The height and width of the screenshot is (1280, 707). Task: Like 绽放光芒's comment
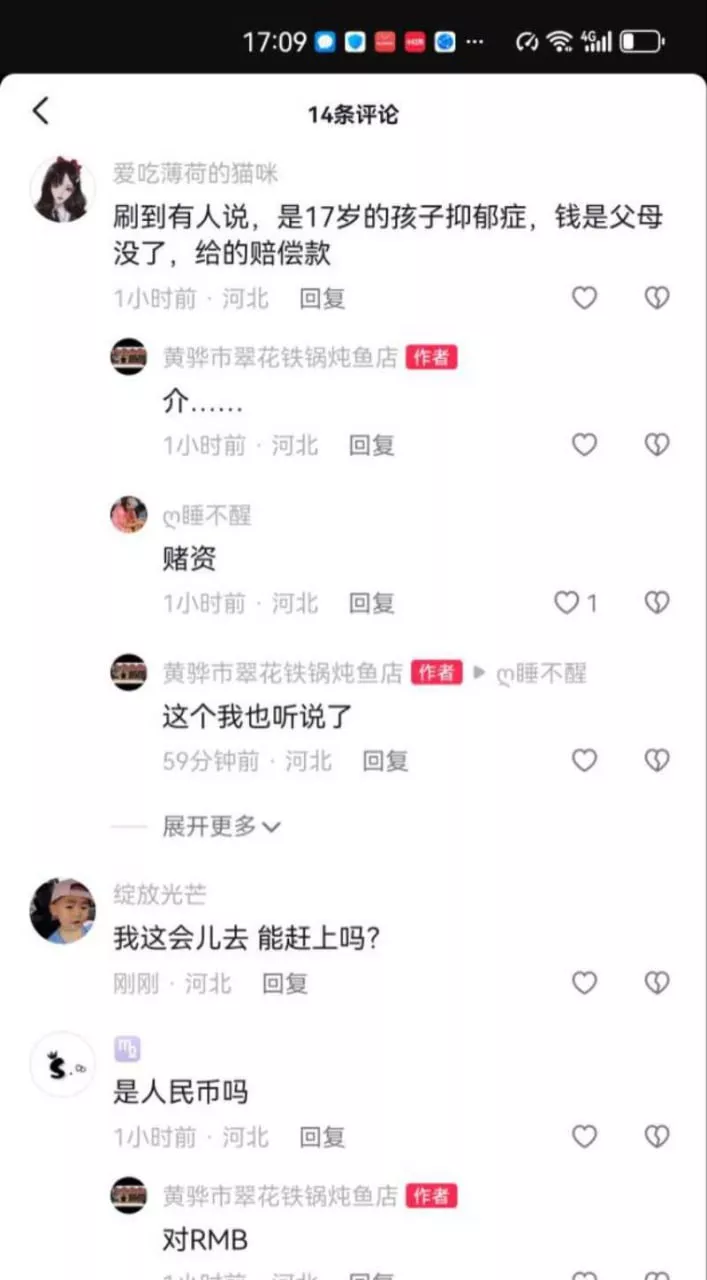click(x=584, y=983)
